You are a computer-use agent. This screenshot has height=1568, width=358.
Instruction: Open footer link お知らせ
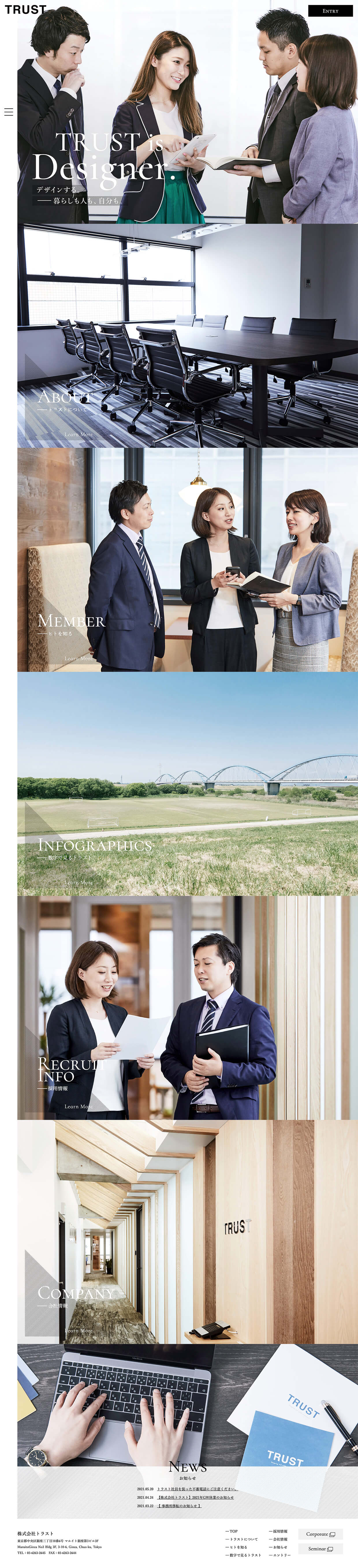point(279,1547)
